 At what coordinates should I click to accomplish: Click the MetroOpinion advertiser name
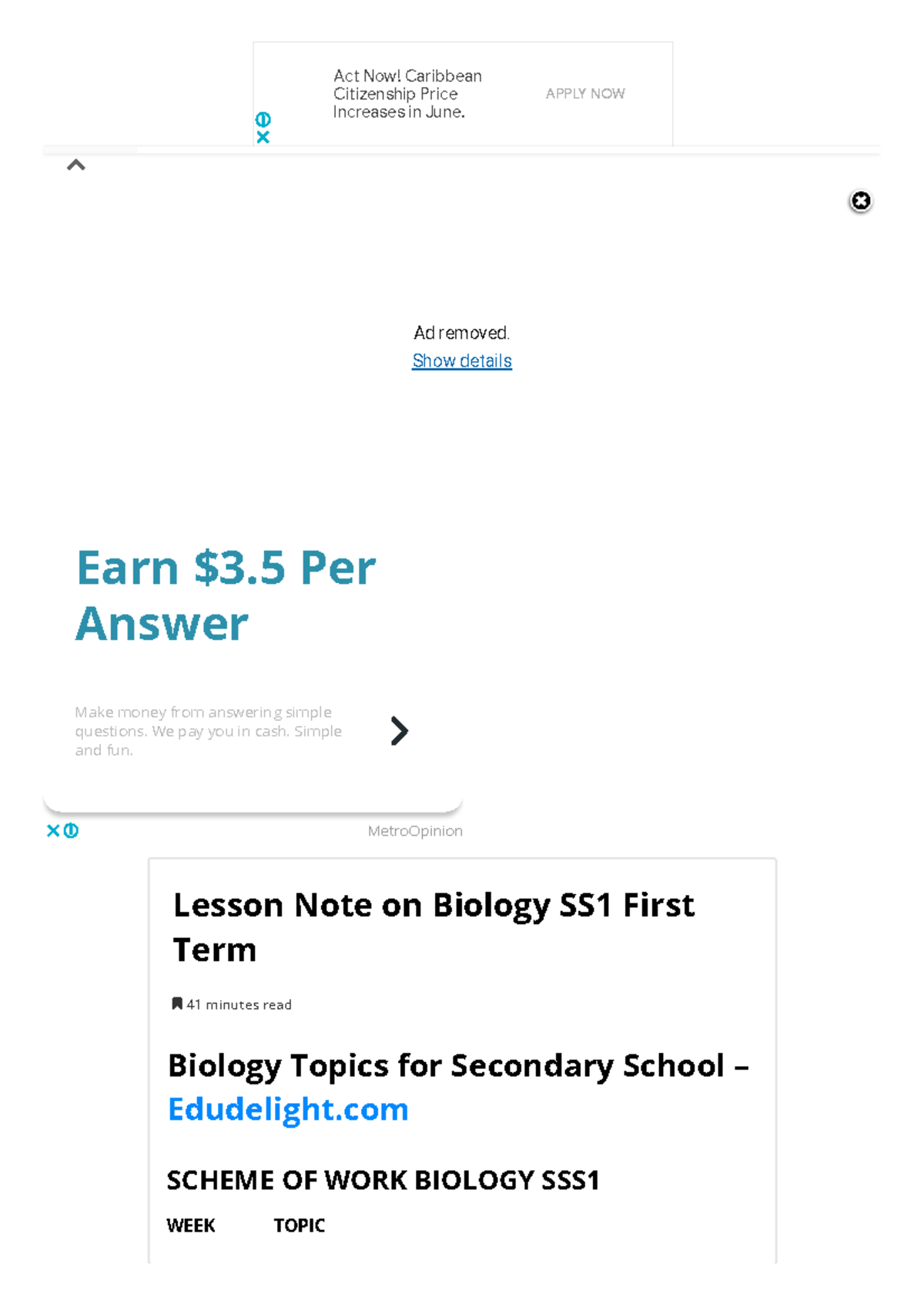pos(415,830)
